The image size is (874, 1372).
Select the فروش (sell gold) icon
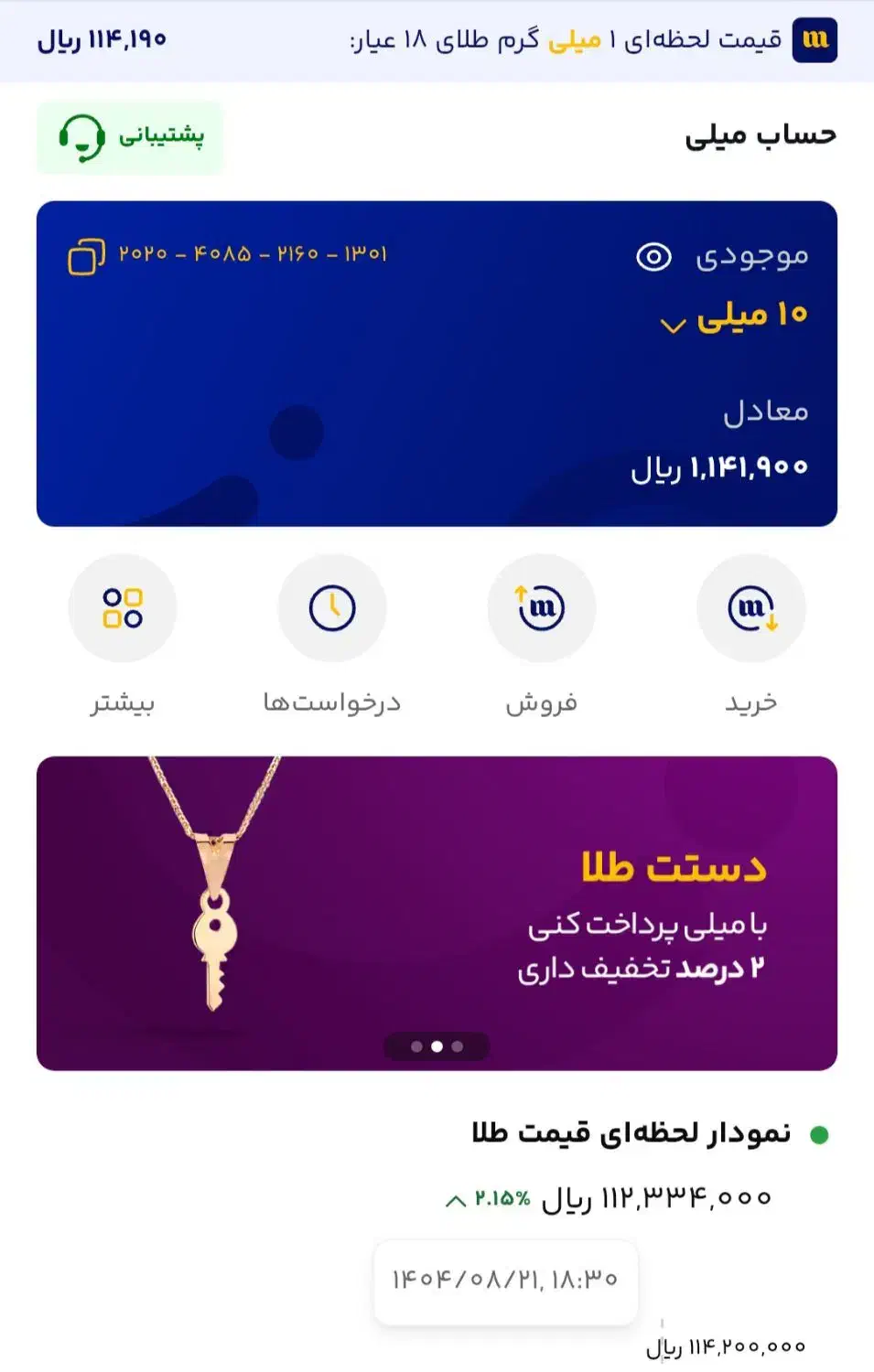(x=542, y=607)
